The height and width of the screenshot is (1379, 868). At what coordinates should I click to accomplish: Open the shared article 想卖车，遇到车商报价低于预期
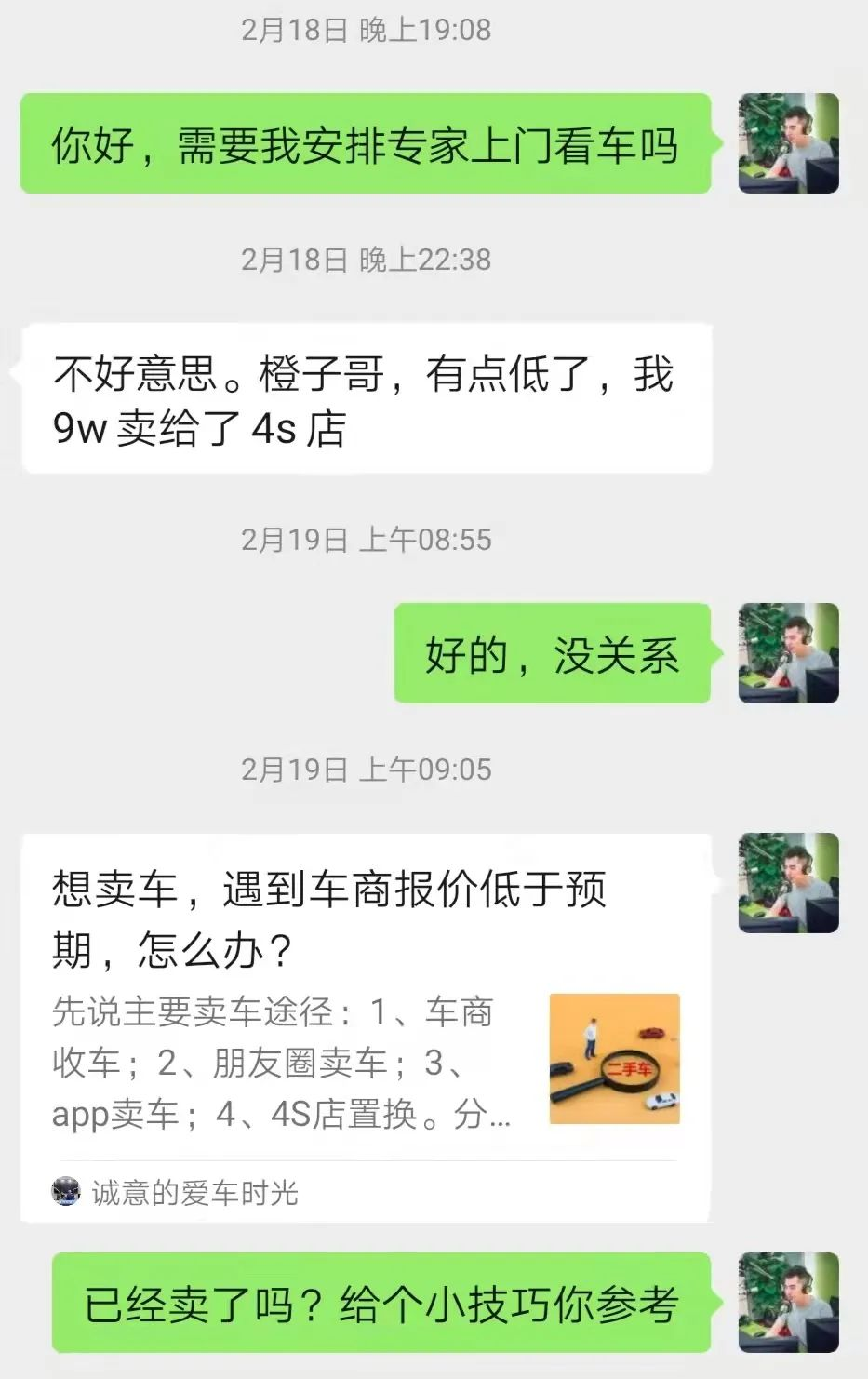tap(365, 1024)
